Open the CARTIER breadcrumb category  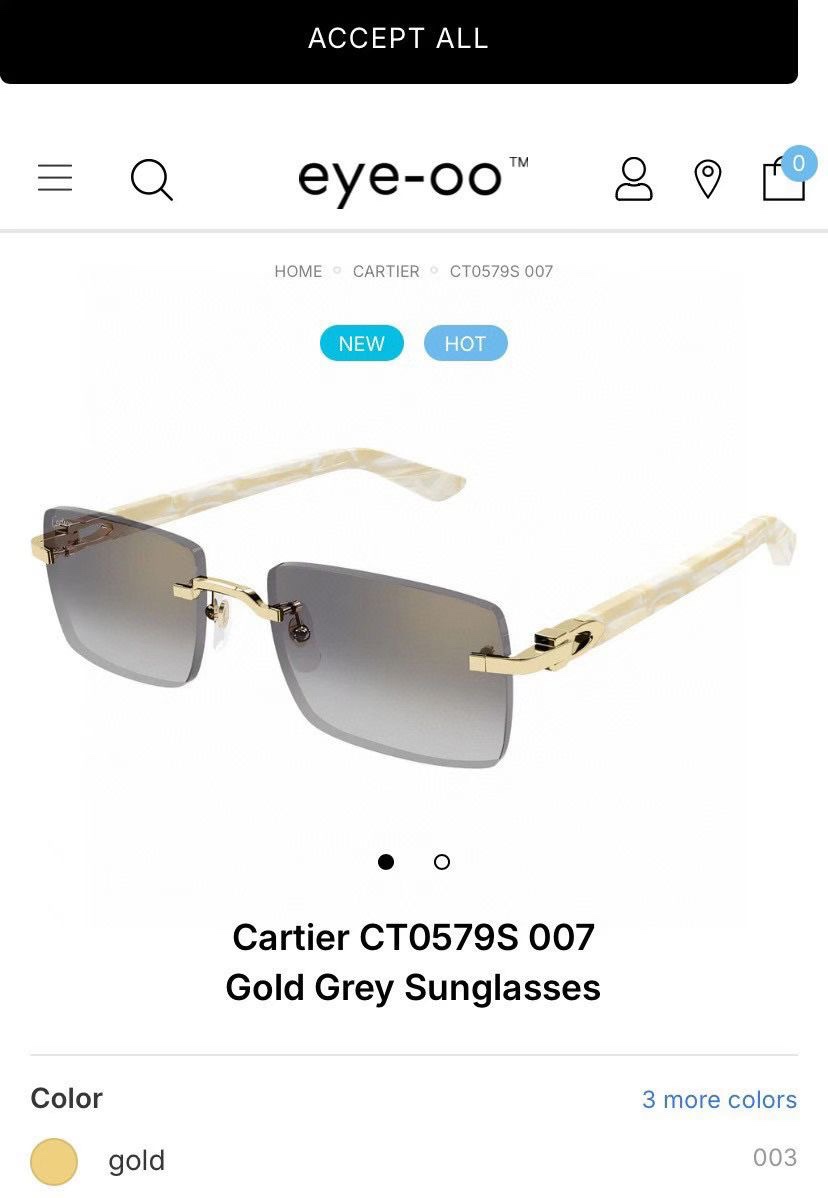coord(386,271)
